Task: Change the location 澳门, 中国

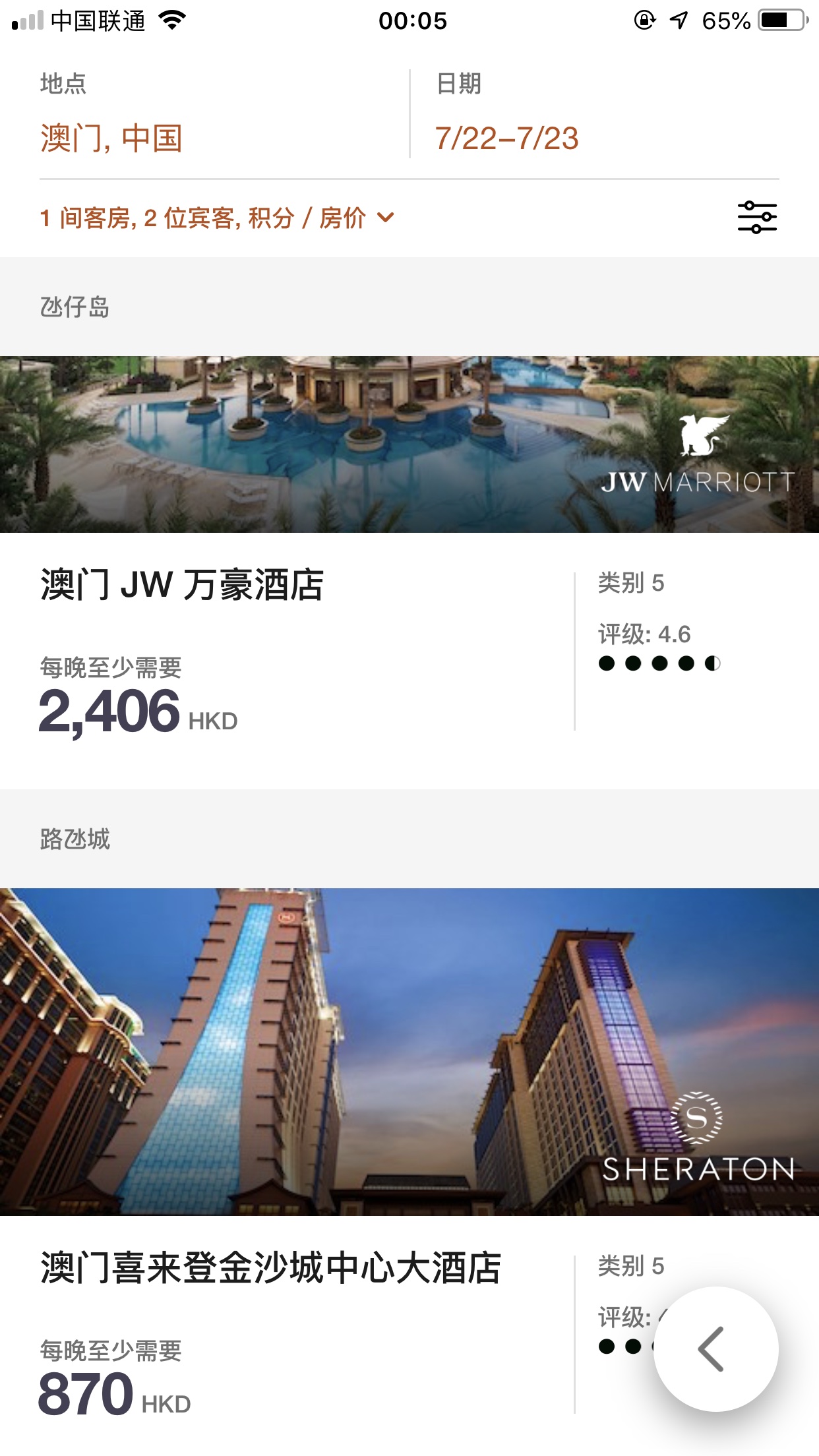Action: tap(111, 138)
